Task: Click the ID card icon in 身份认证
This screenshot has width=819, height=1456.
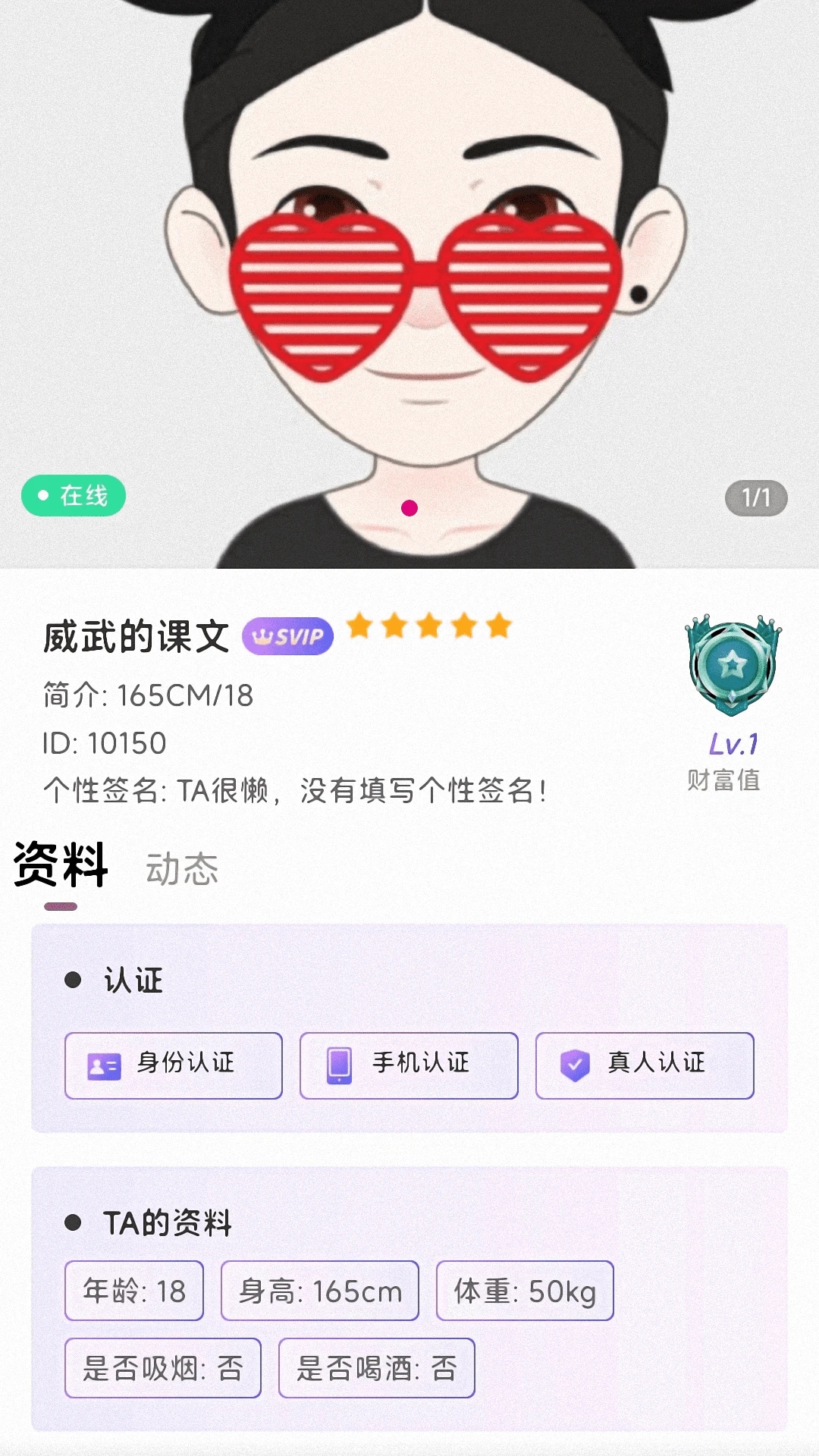Action: 102,1065
